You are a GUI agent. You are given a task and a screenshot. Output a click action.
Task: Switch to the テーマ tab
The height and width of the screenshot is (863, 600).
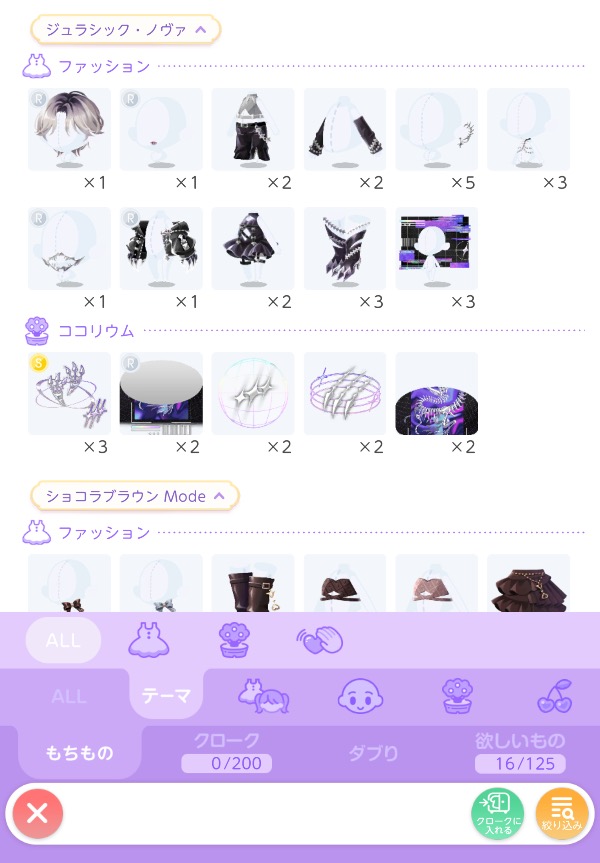(166, 696)
